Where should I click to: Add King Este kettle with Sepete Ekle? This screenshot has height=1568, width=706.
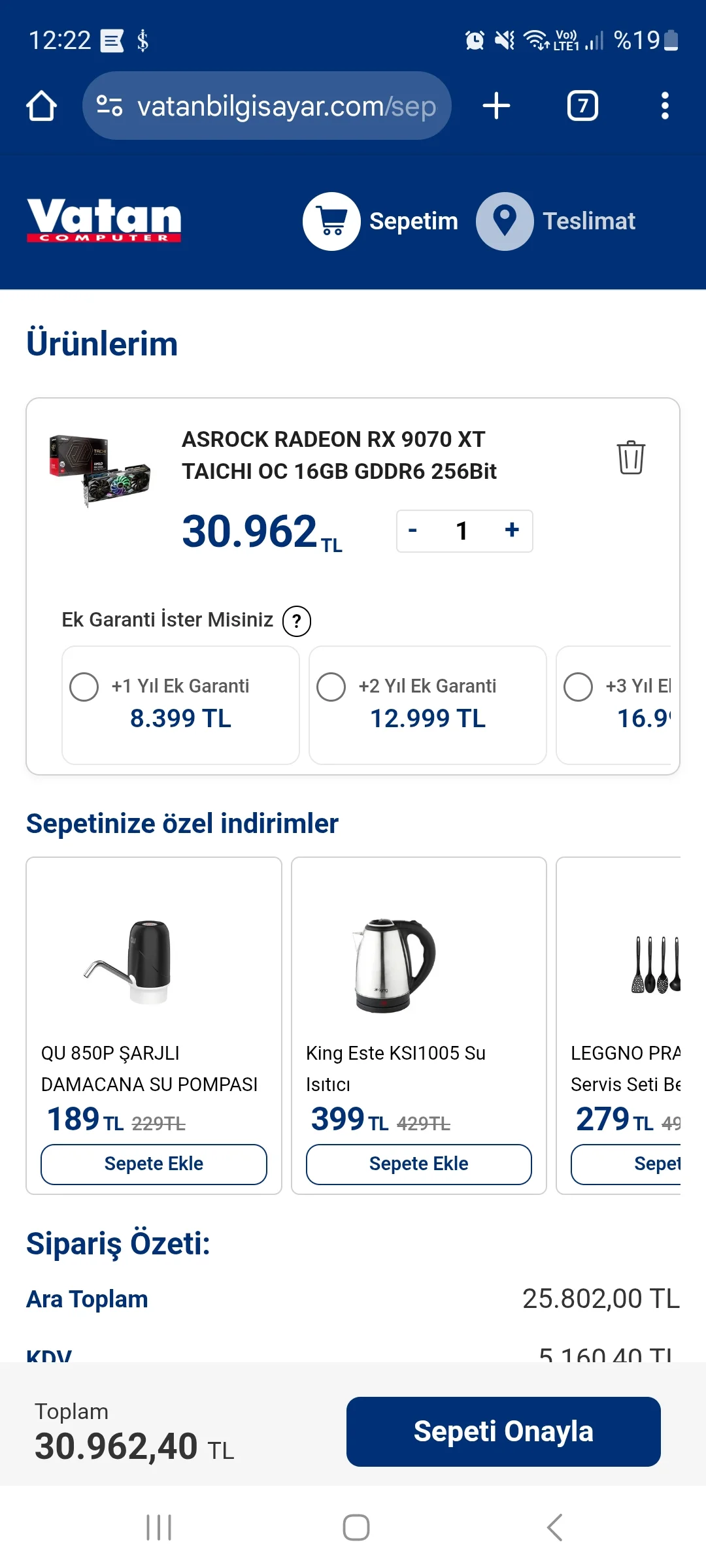419,1164
